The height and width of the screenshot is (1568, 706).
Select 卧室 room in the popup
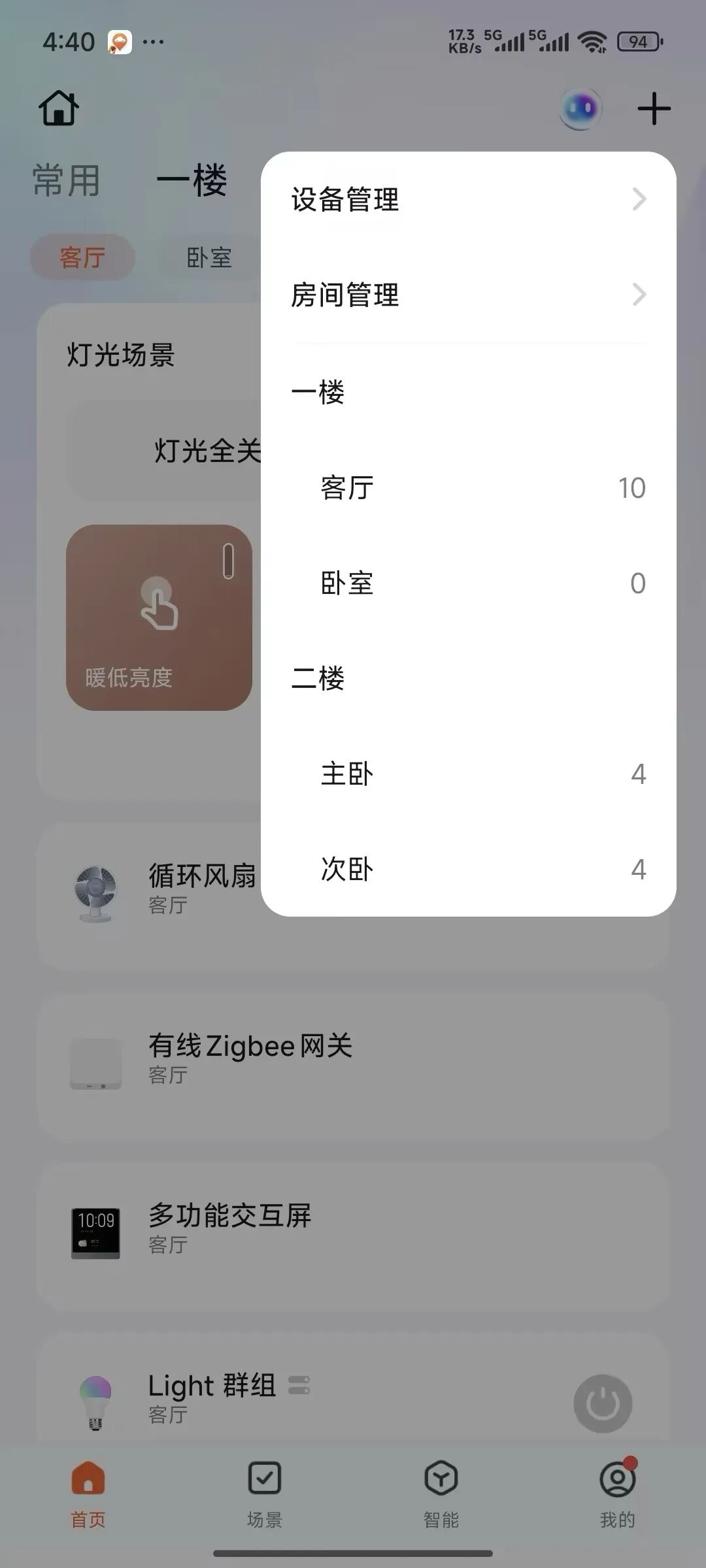click(x=468, y=583)
